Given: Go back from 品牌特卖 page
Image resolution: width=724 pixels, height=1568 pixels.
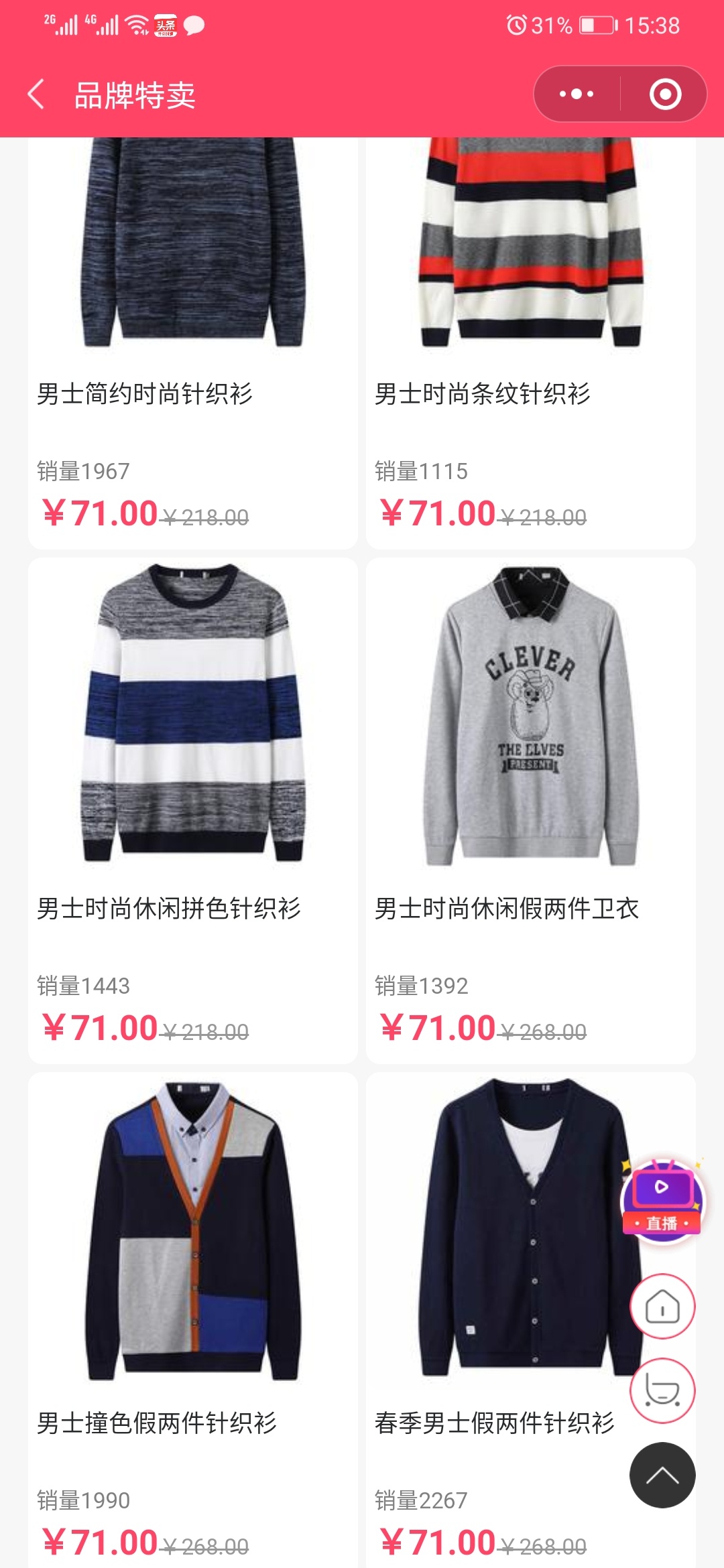Looking at the screenshot, I should click(x=37, y=94).
